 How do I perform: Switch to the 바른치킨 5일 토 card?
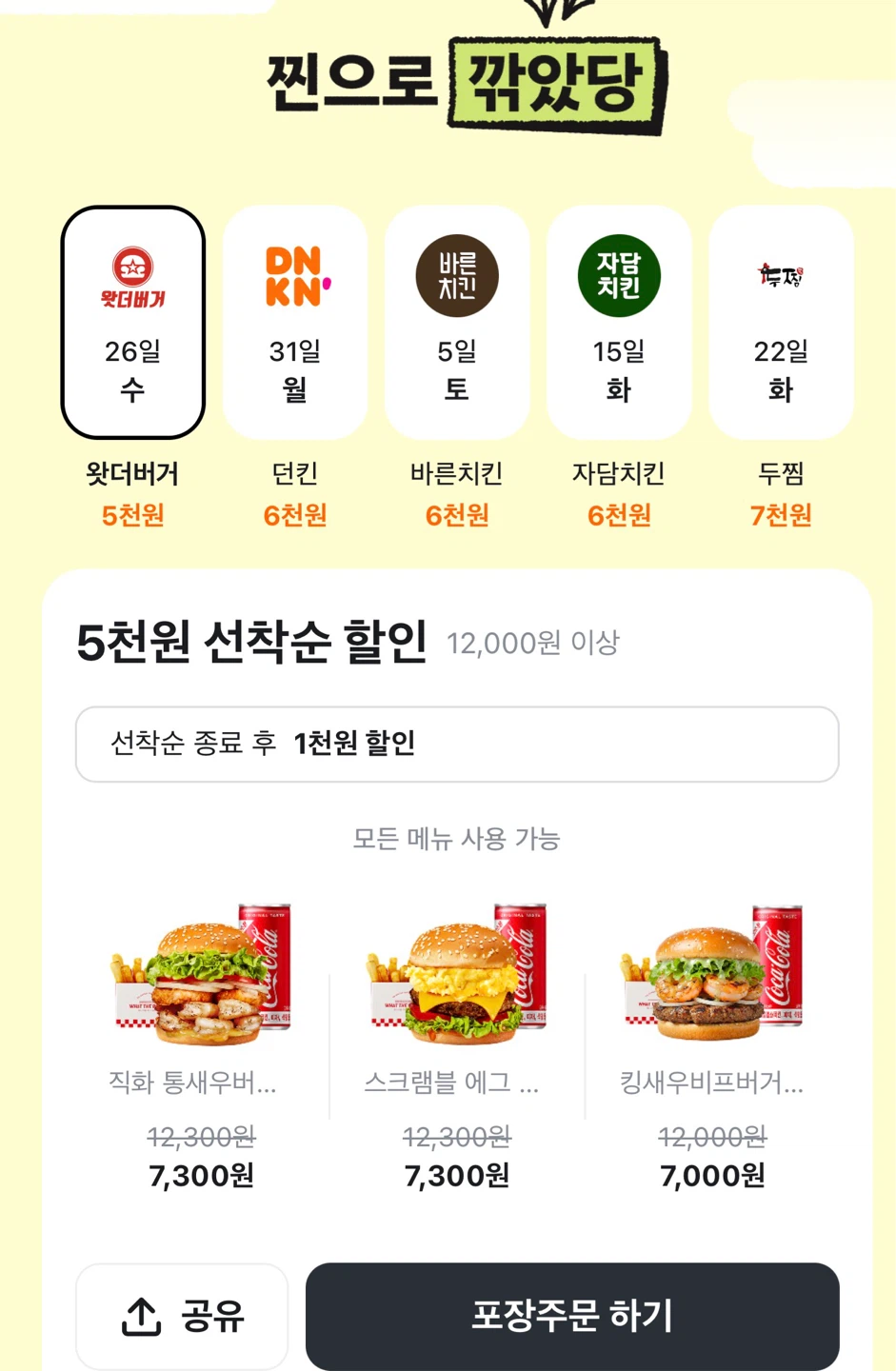coord(457,322)
